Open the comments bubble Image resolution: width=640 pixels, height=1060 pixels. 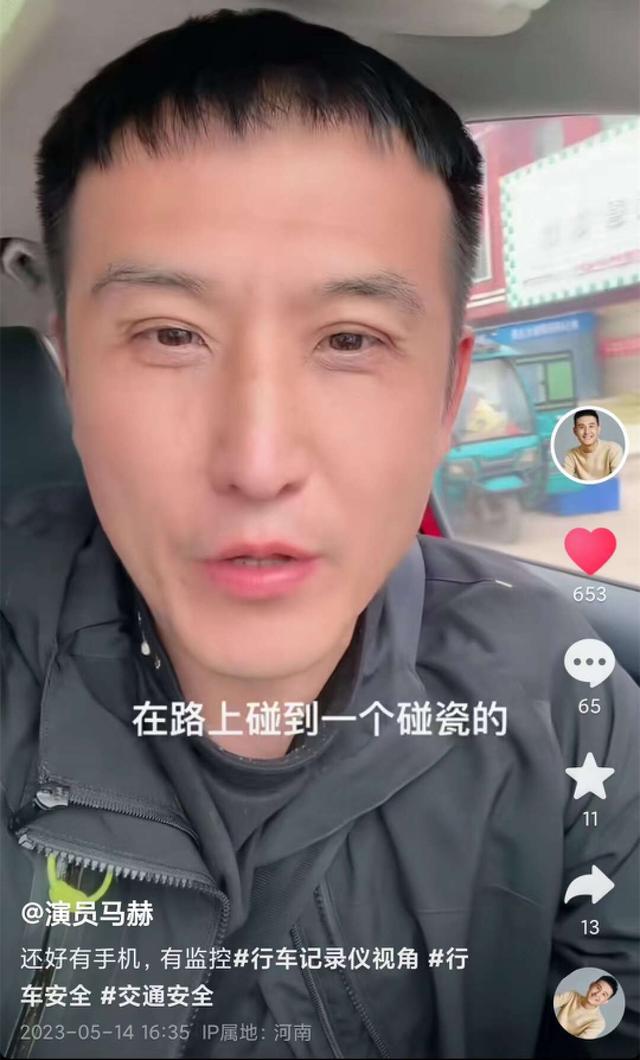(x=589, y=662)
